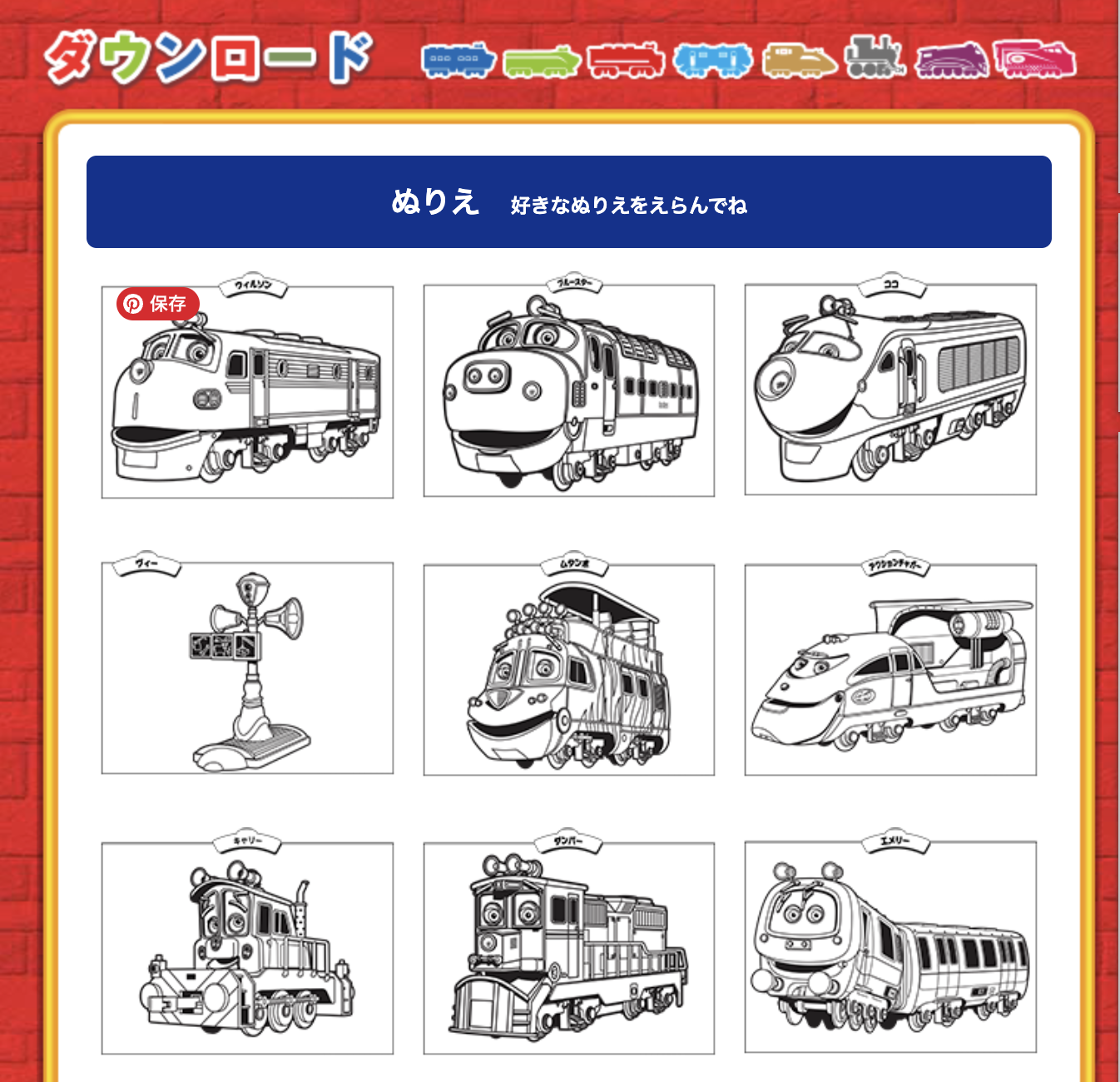
Task: Choose the ムタンボ coloring page
Action: (568, 670)
